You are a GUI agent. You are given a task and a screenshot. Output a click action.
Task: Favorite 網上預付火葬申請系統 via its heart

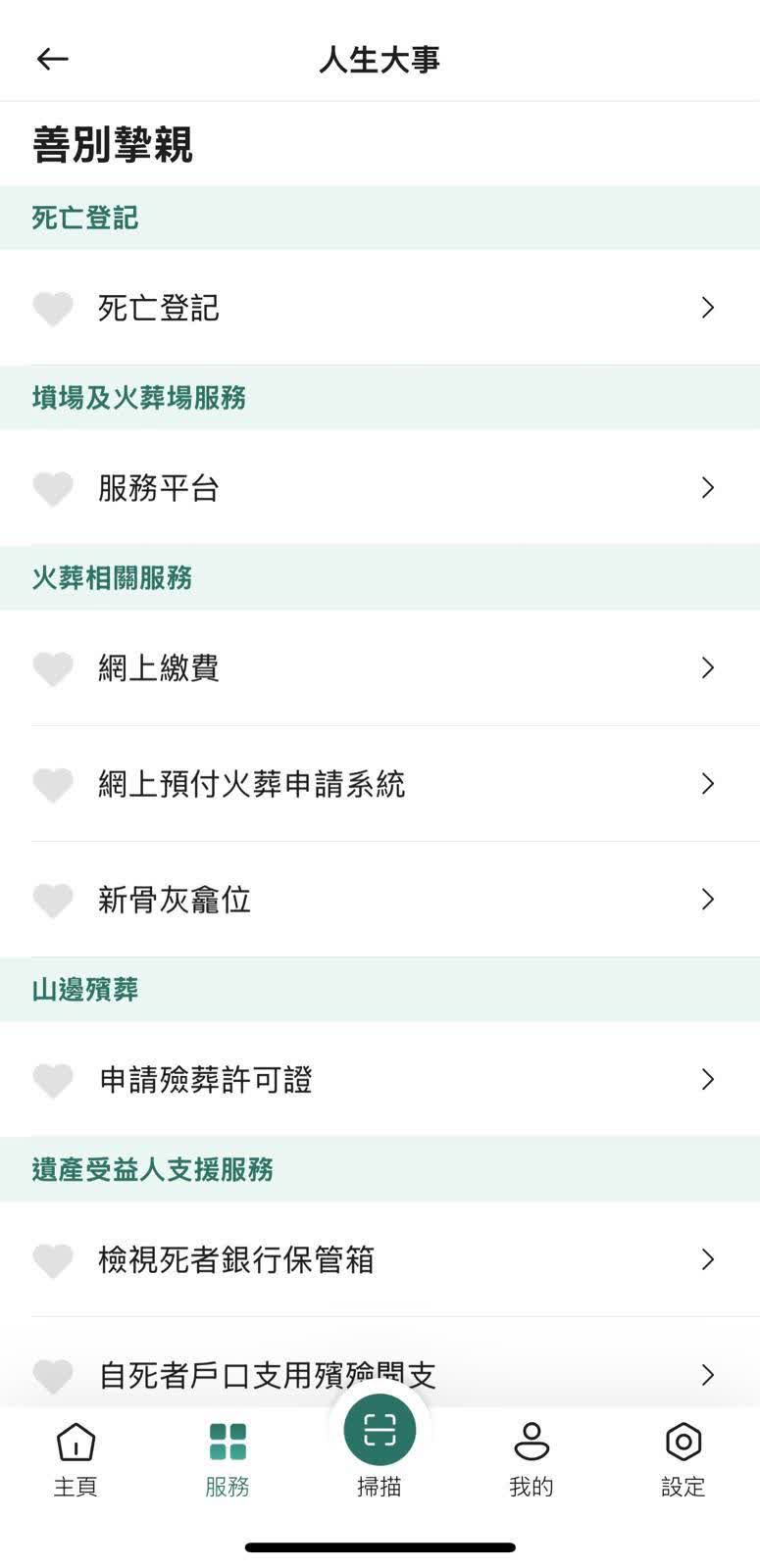(53, 784)
